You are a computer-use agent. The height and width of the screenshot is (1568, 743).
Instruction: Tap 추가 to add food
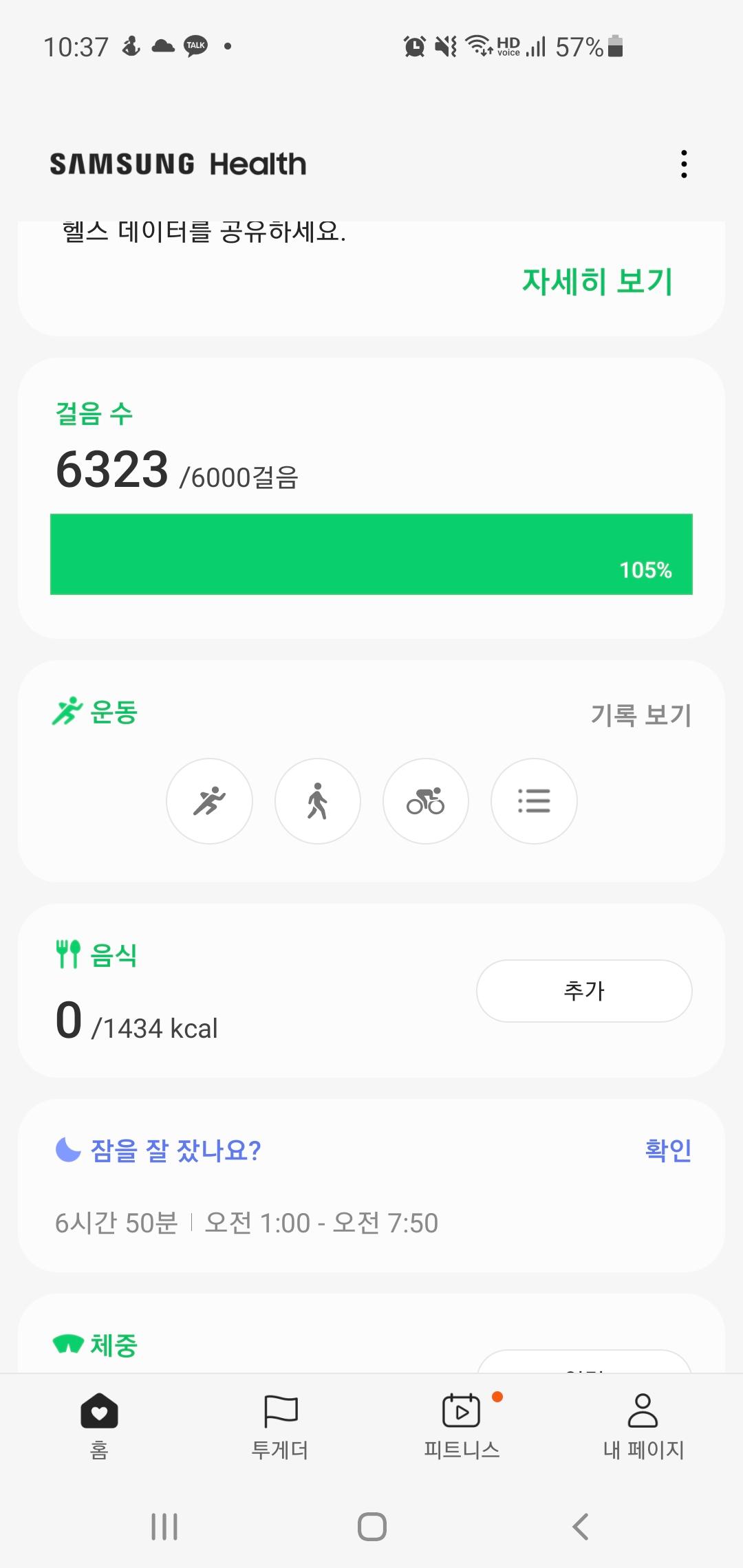coord(583,991)
